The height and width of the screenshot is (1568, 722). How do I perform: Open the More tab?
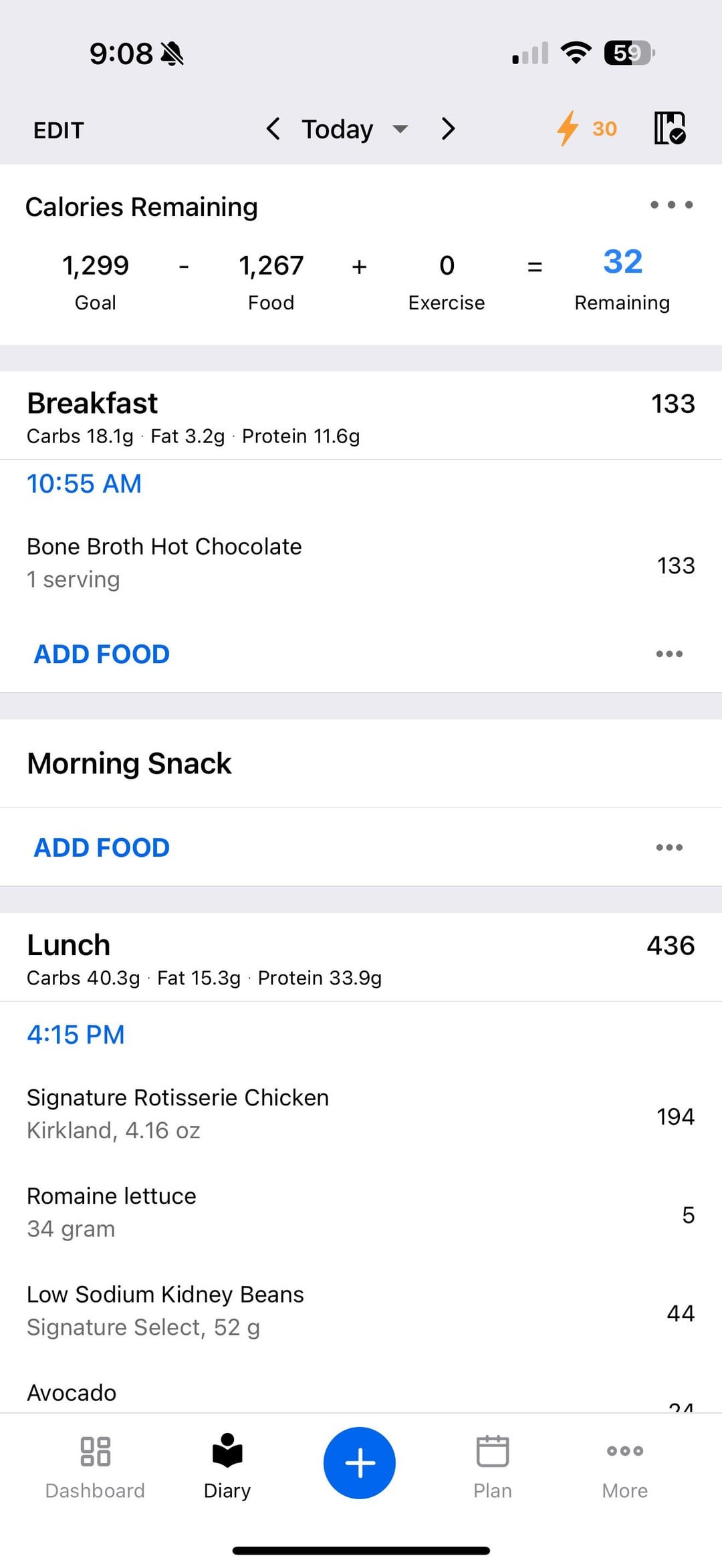(625, 1465)
